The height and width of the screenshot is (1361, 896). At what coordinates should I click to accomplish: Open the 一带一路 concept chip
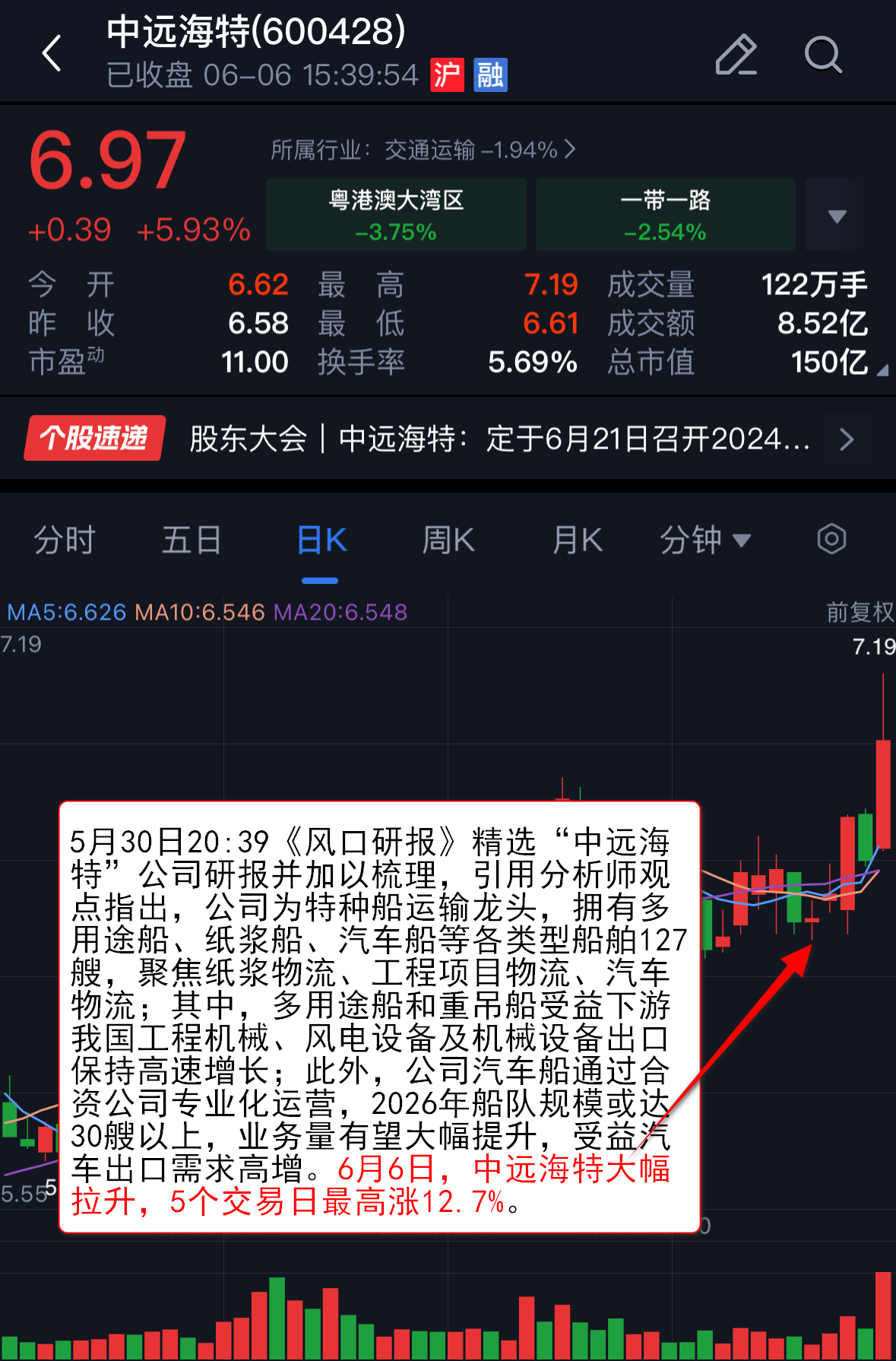coord(665,214)
